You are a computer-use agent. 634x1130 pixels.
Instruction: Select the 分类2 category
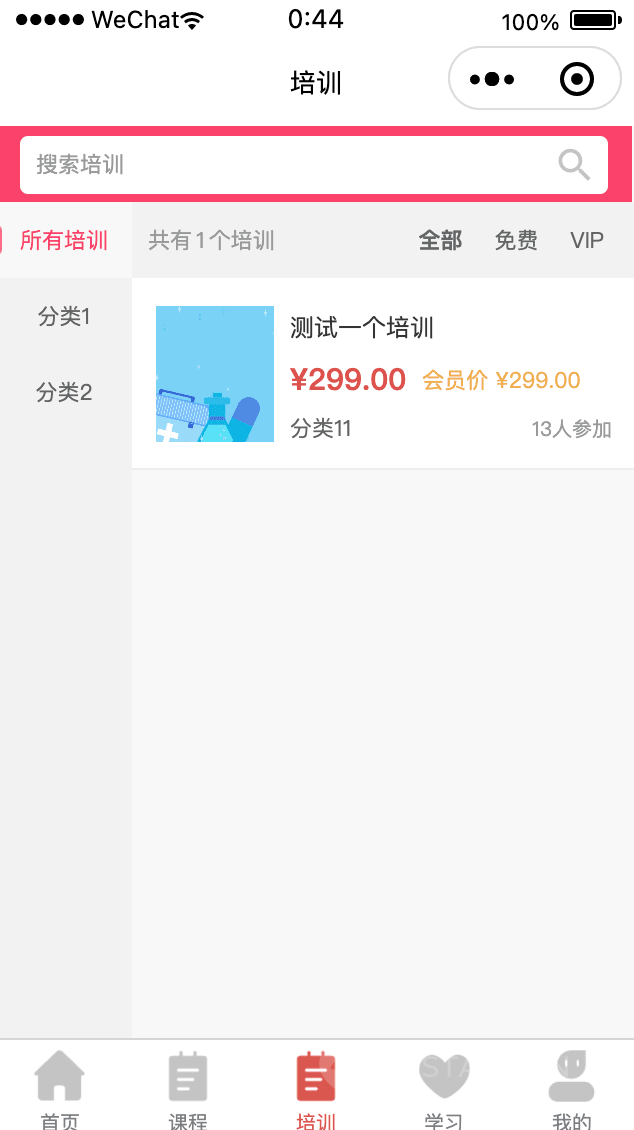64,392
